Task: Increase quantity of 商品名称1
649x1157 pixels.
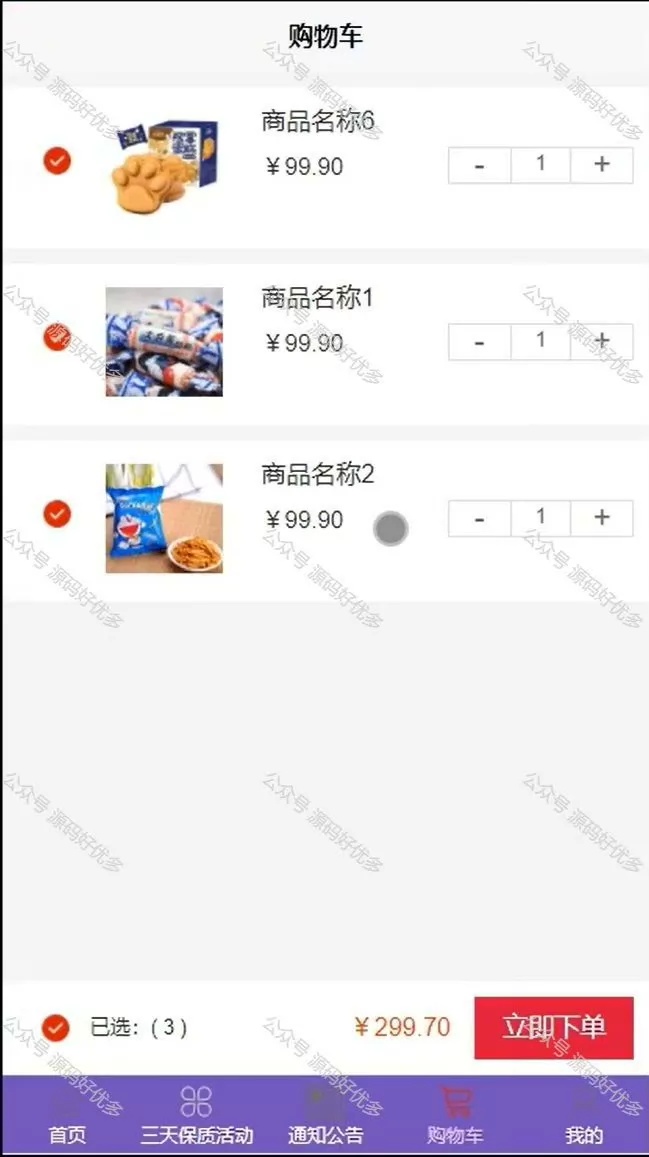Action: click(602, 342)
